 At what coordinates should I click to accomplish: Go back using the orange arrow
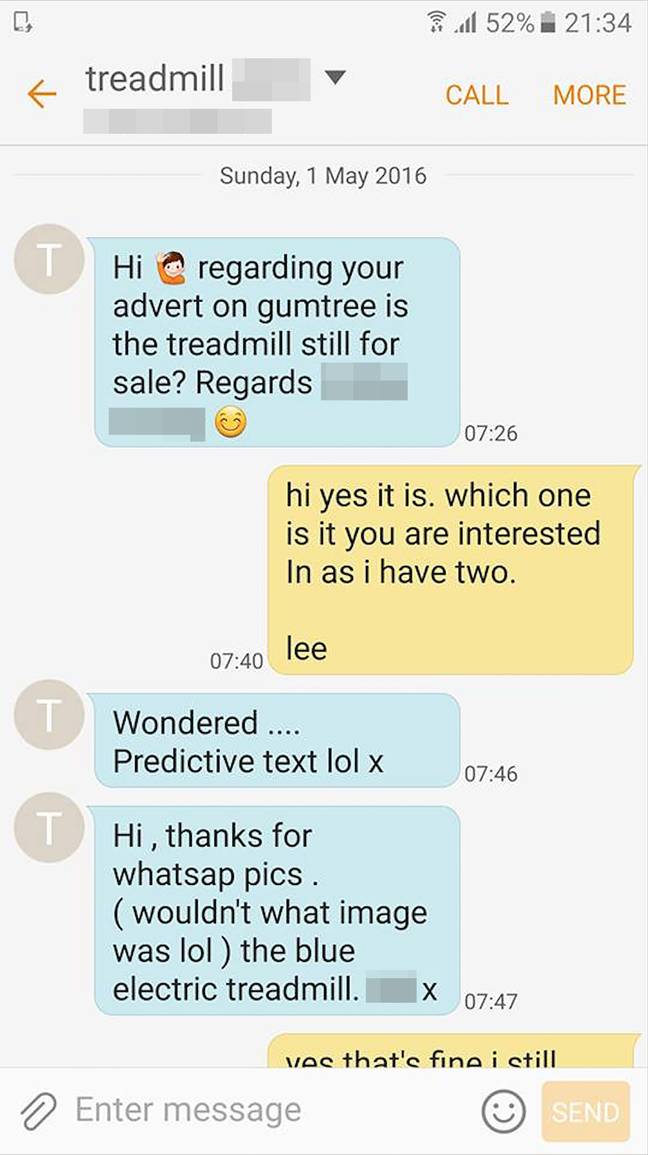[x=41, y=94]
